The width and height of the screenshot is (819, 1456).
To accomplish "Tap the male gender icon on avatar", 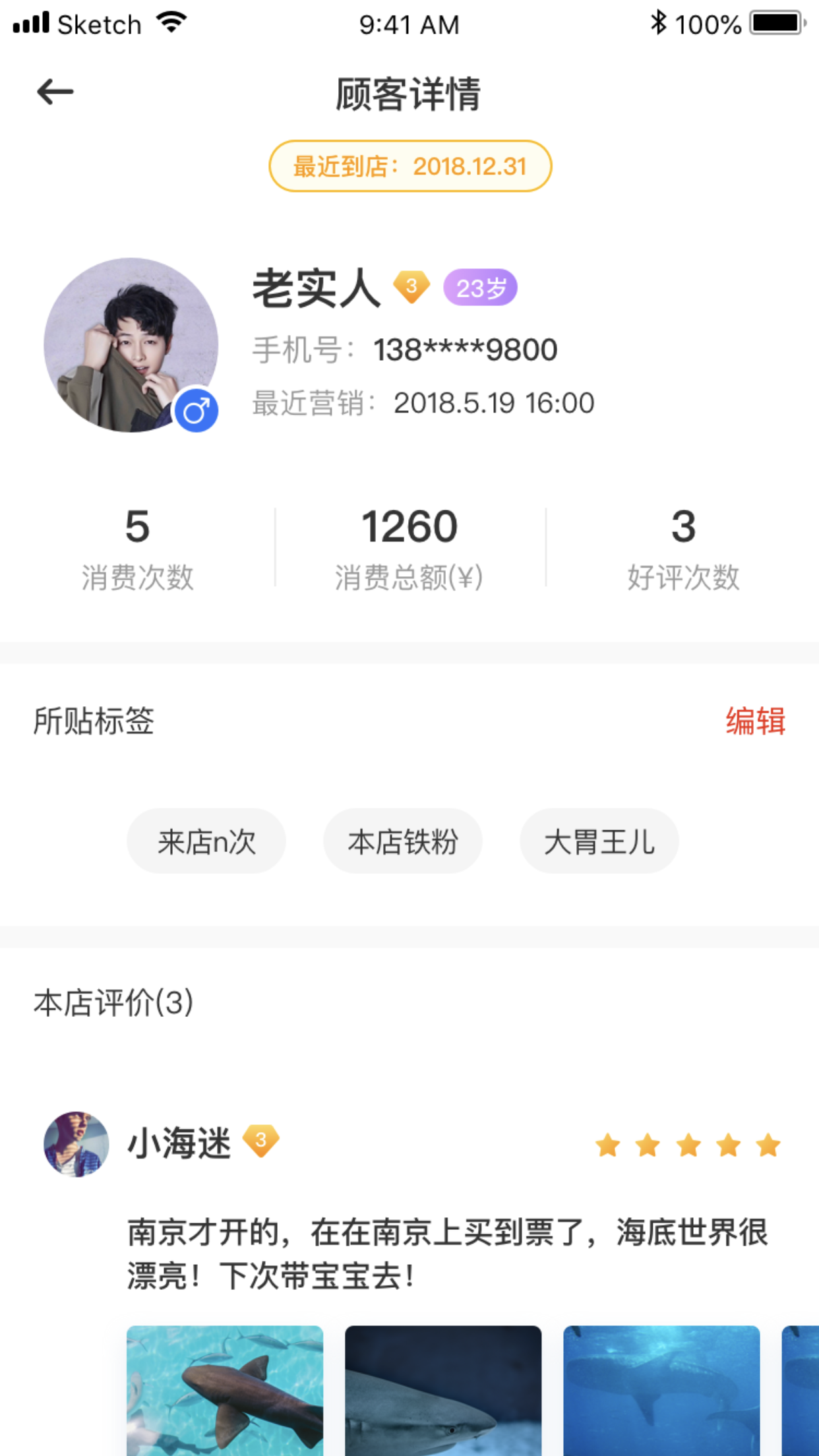I will [x=197, y=409].
